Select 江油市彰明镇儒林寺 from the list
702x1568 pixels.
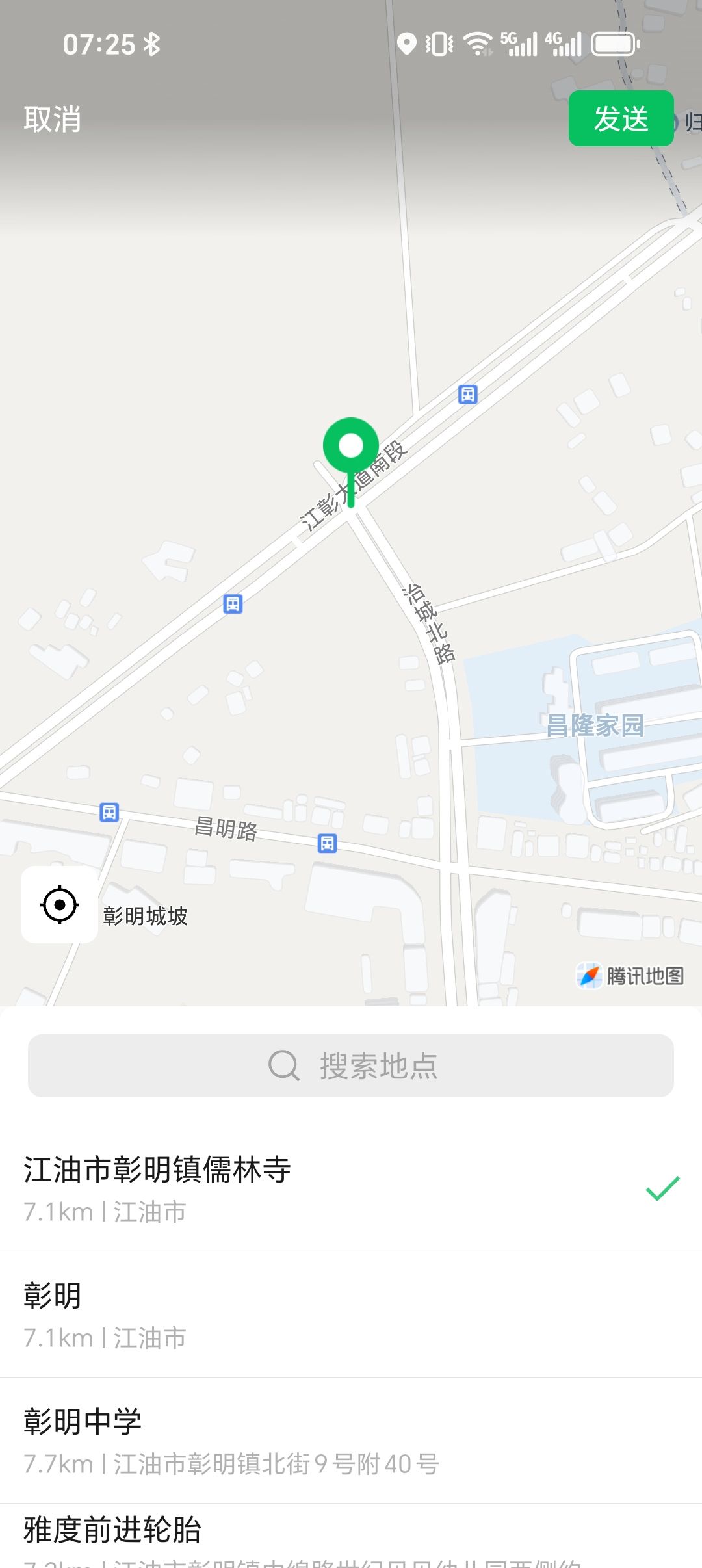coord(351,1188)
